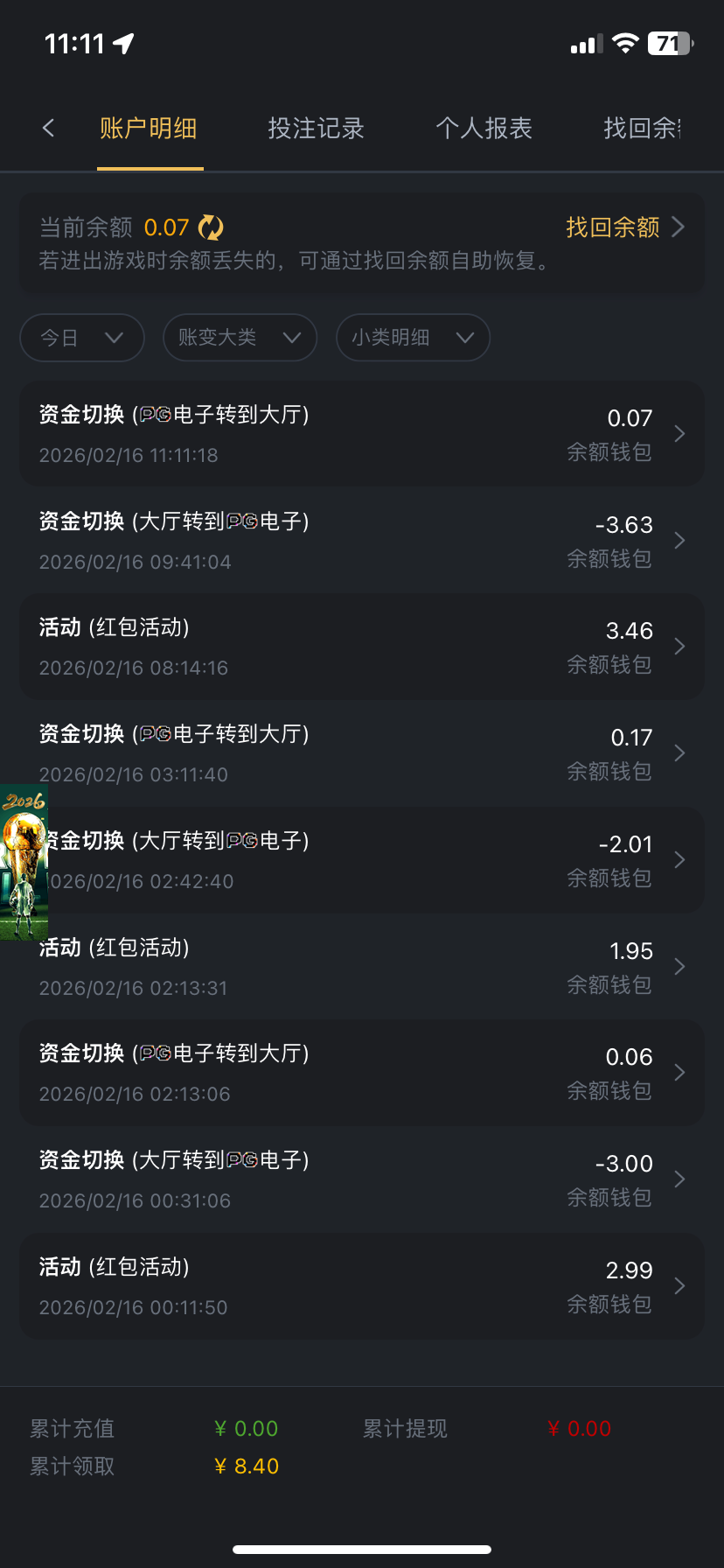Open the 0.06 transfer at 02:13:06
Viewport: 724px width, 1568px height.
click(x=361, y=1073)
